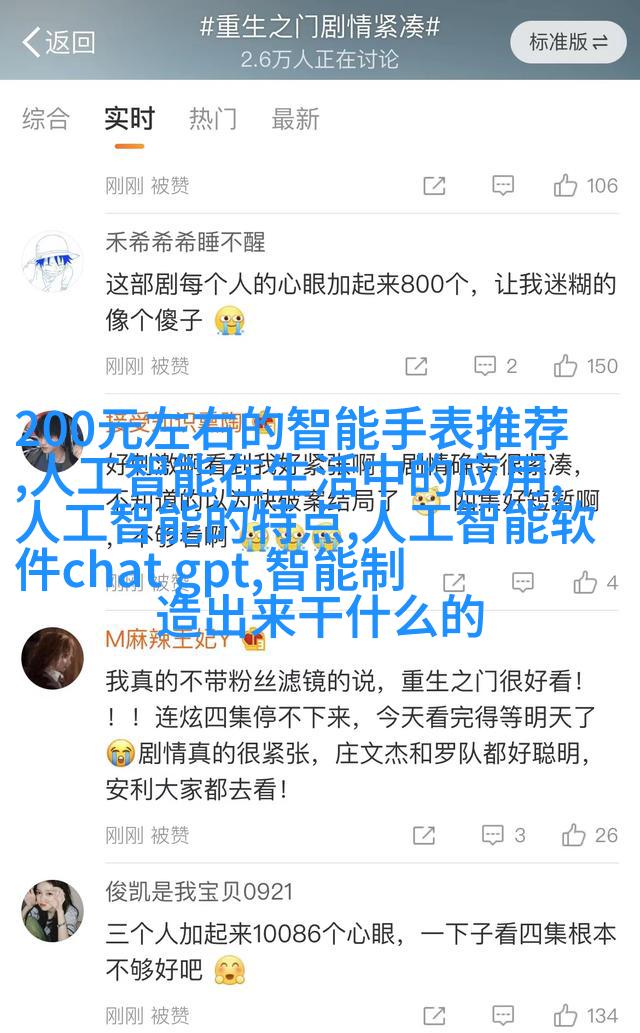The image size is (640, 1033).
Task: Like 俊凯是我宝贝0921's post with 134 likes
Action: coord(586,1015)
